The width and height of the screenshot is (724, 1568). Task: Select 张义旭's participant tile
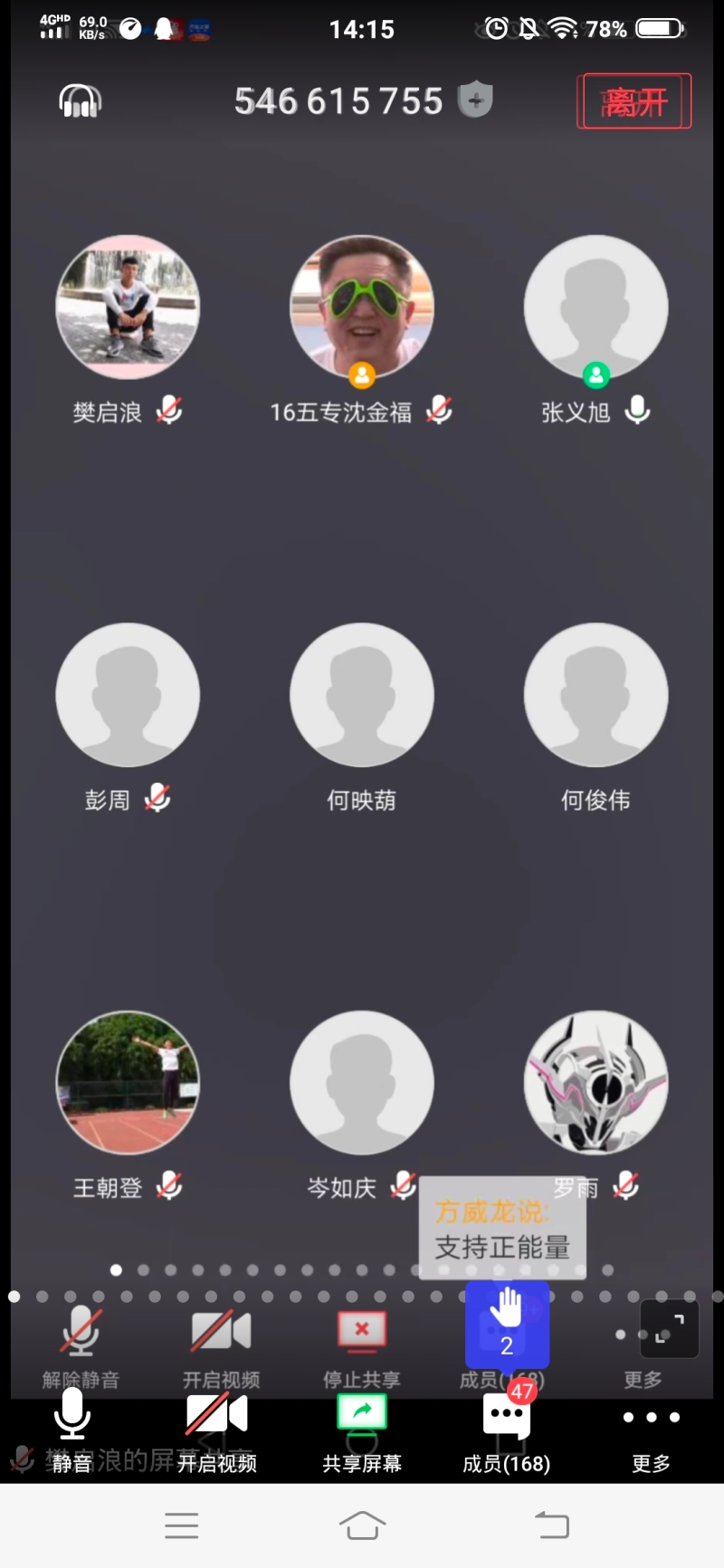tap(595, 308)
